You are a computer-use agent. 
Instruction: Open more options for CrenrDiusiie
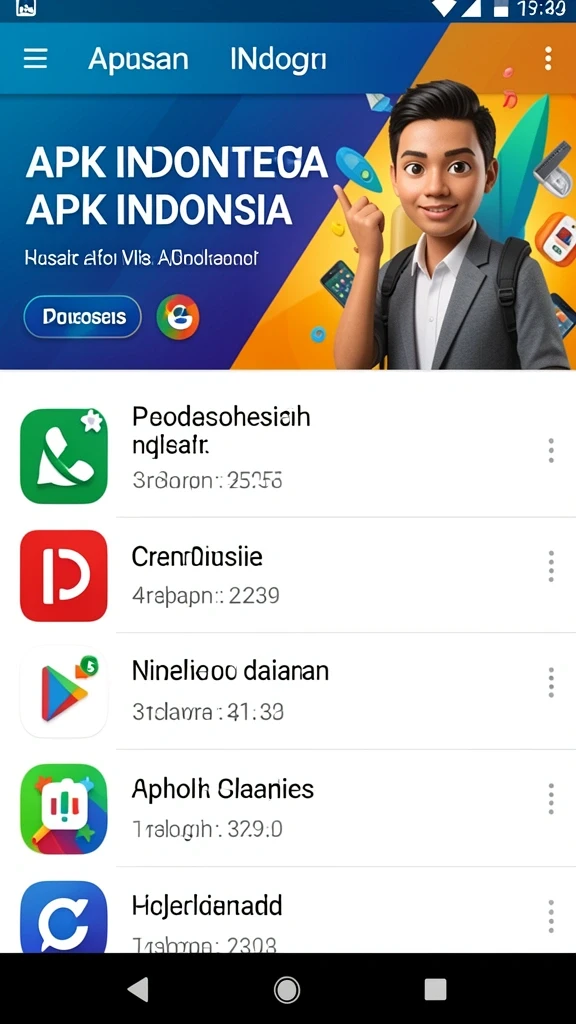pyautogui.click(x=551, y=566)
